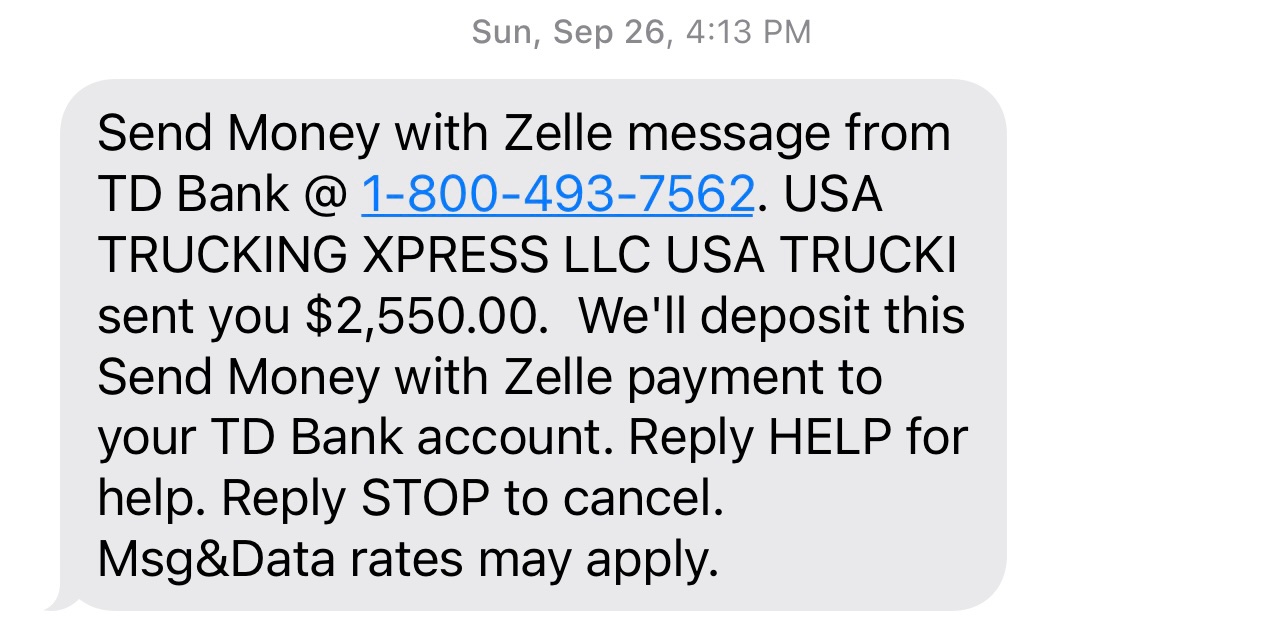Call the linked number 1-800-493-7562
This screenshot has height=624, width=1273.
(556, 195)
